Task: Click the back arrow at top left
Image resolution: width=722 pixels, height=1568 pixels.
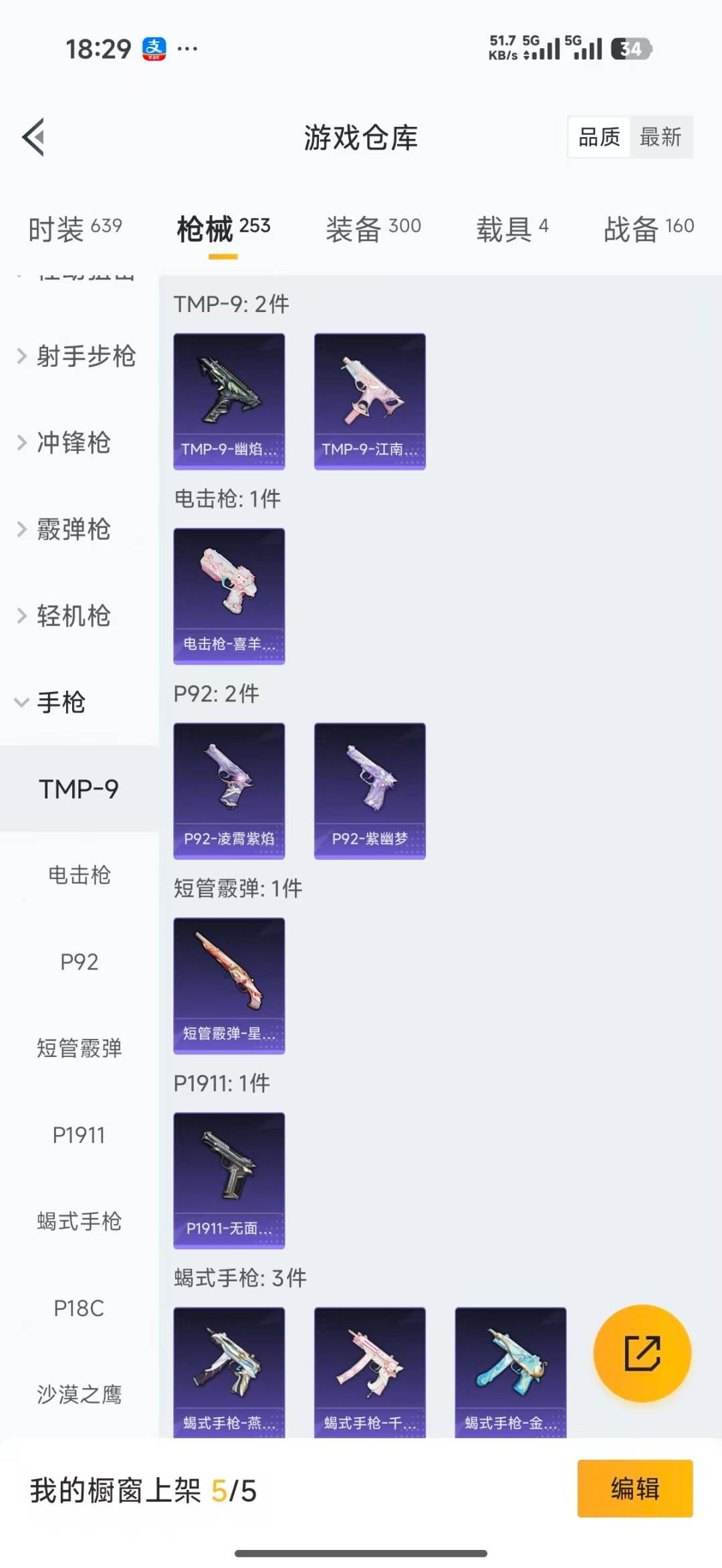Action: click(x=33, y=137)
